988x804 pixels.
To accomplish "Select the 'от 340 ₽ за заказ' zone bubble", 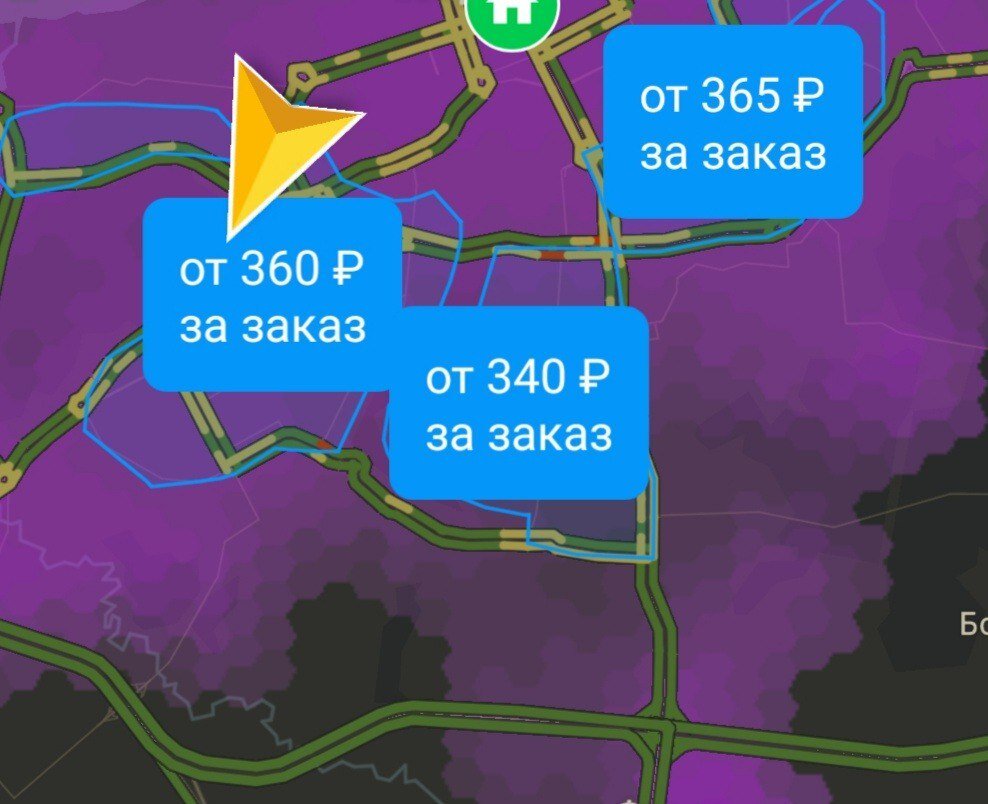I will pos(519,405).
